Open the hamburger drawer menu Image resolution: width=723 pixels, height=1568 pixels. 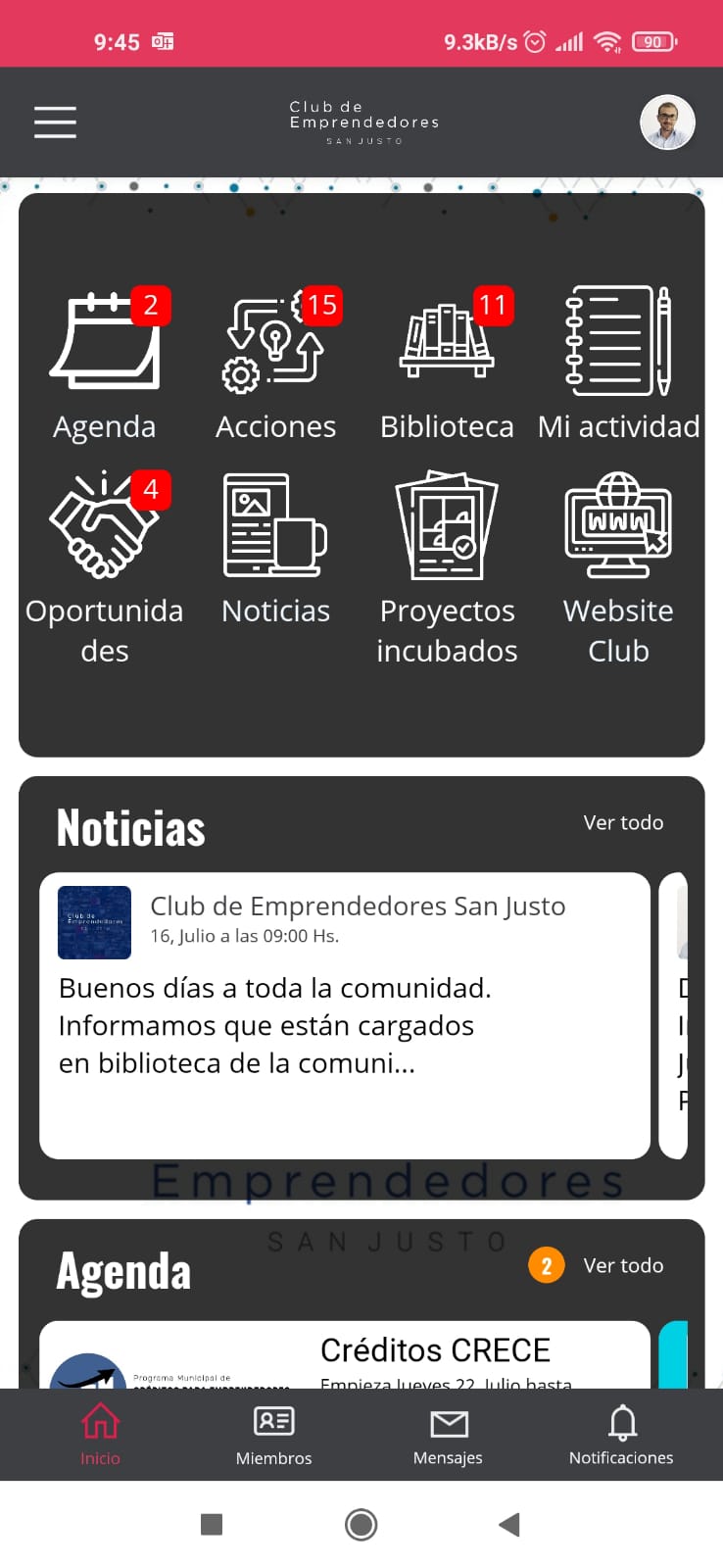pyautogui.click(x=55, y=122)
